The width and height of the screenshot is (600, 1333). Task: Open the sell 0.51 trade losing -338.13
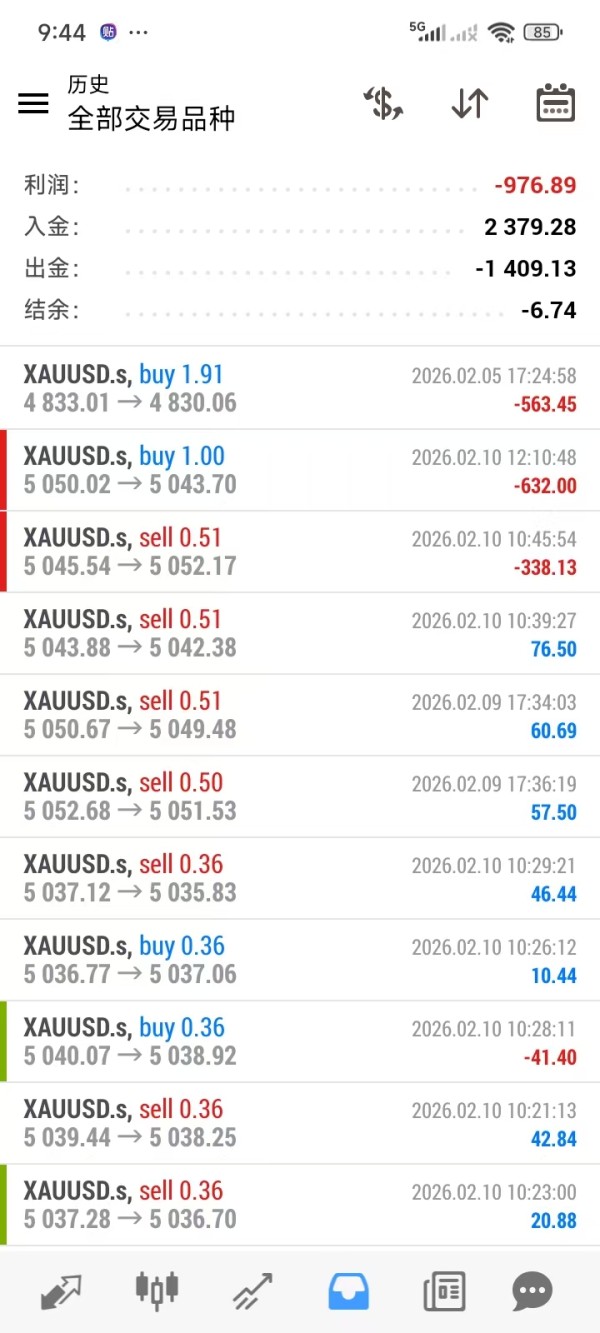300,552
